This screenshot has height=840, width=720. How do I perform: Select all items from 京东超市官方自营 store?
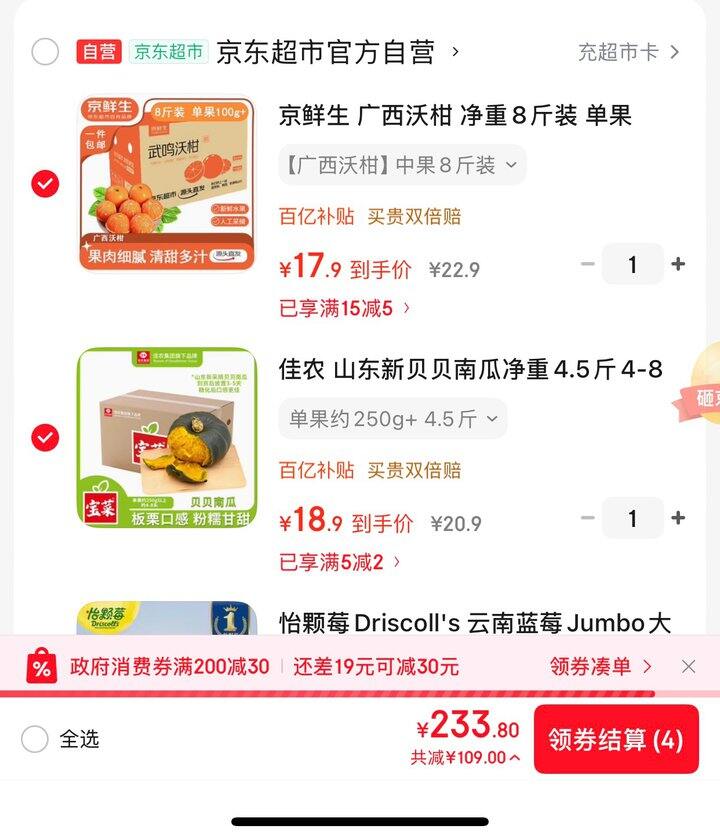coord(45,51)
